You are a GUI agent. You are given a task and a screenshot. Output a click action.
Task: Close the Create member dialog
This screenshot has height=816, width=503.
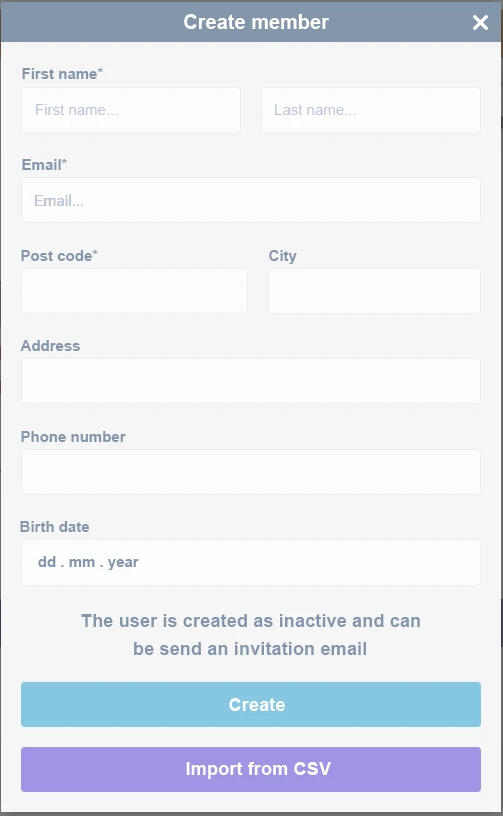click(x=480, y=22)
